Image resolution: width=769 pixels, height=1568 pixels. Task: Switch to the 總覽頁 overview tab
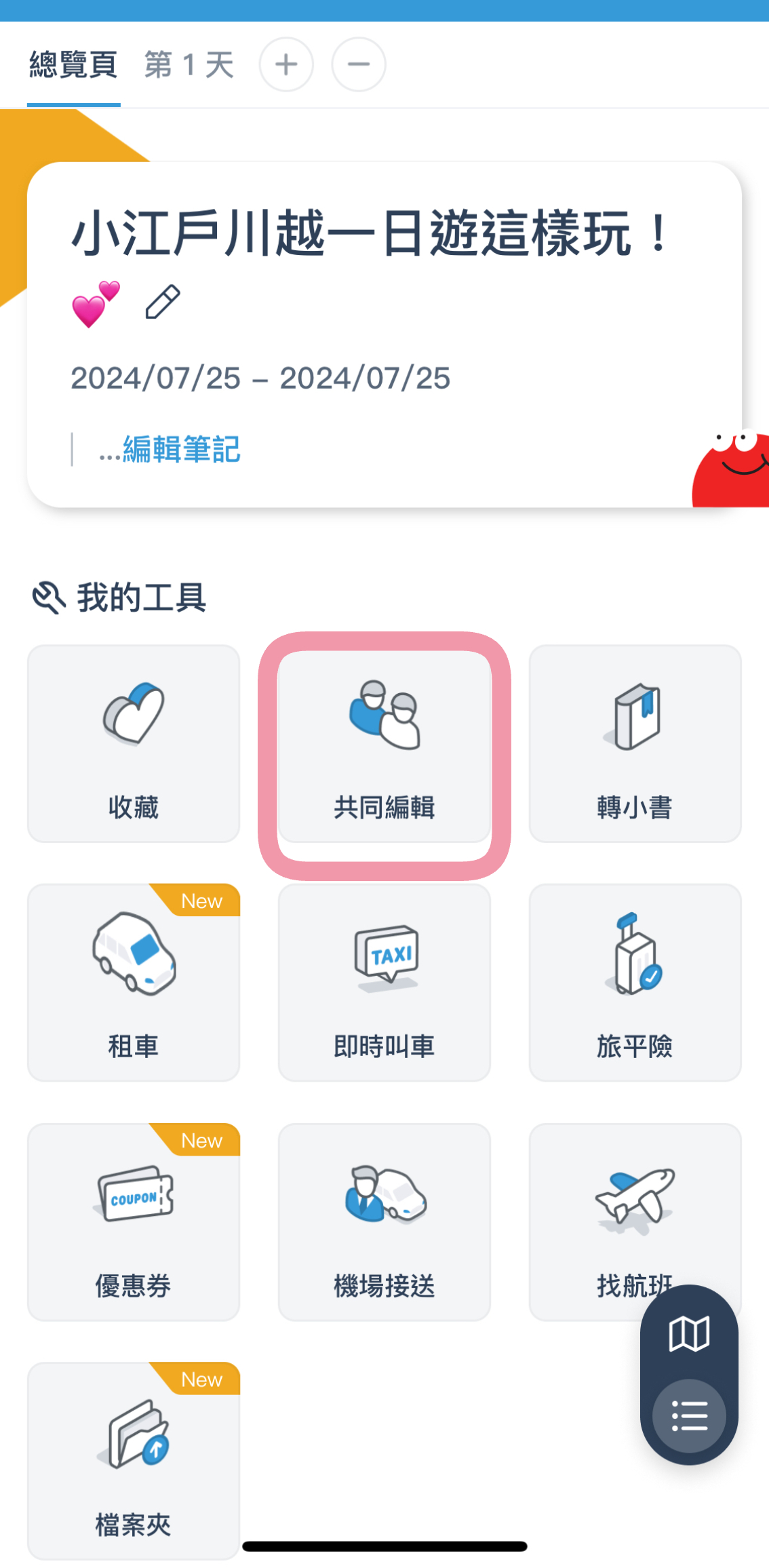tap(73, 64)
